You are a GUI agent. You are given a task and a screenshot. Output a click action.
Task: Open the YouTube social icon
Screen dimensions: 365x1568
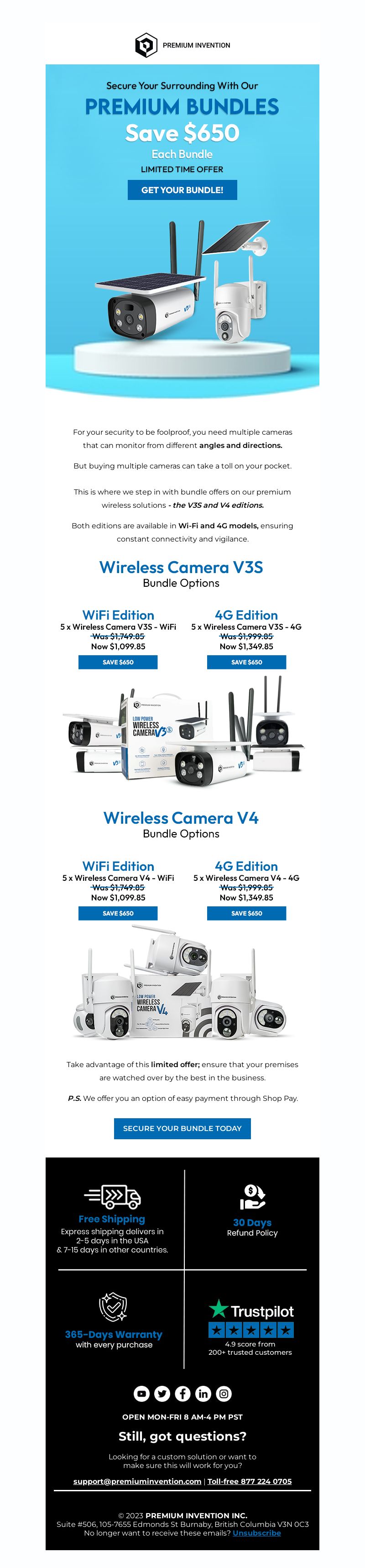coord(141,1393)
